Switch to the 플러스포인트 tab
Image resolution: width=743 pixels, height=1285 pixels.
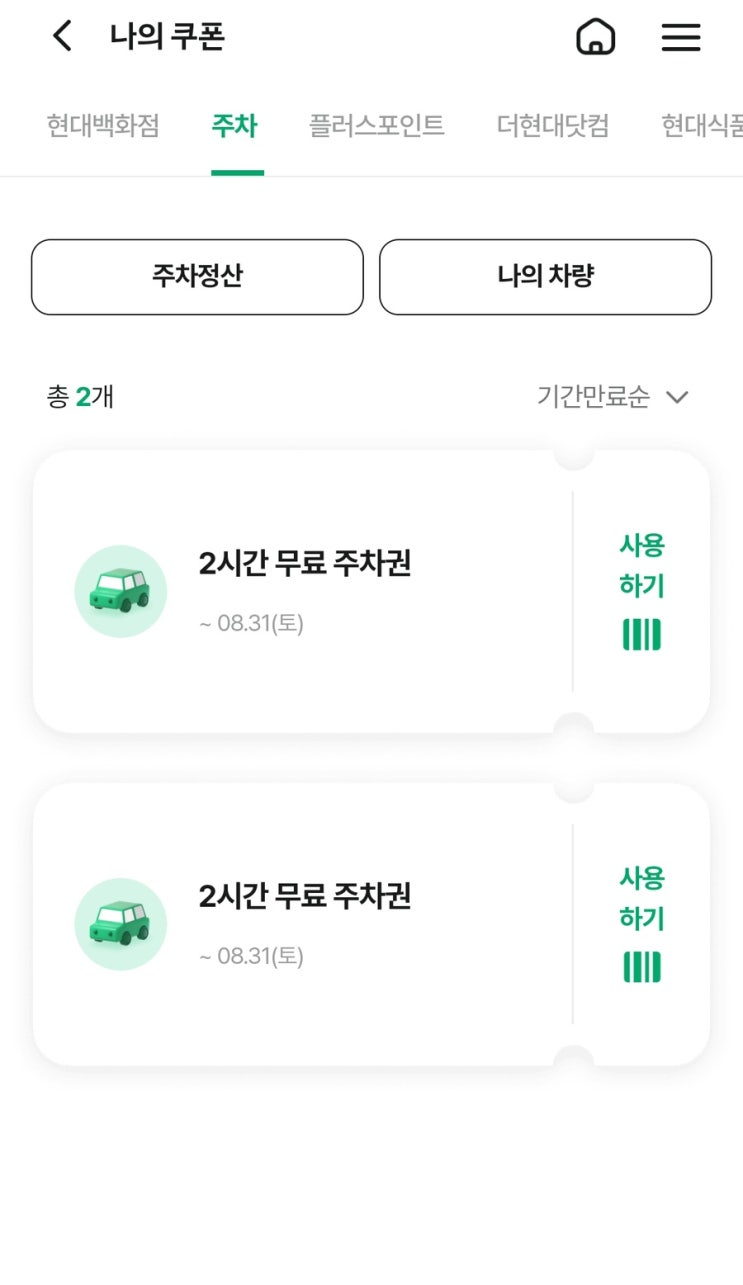(377, 126)
